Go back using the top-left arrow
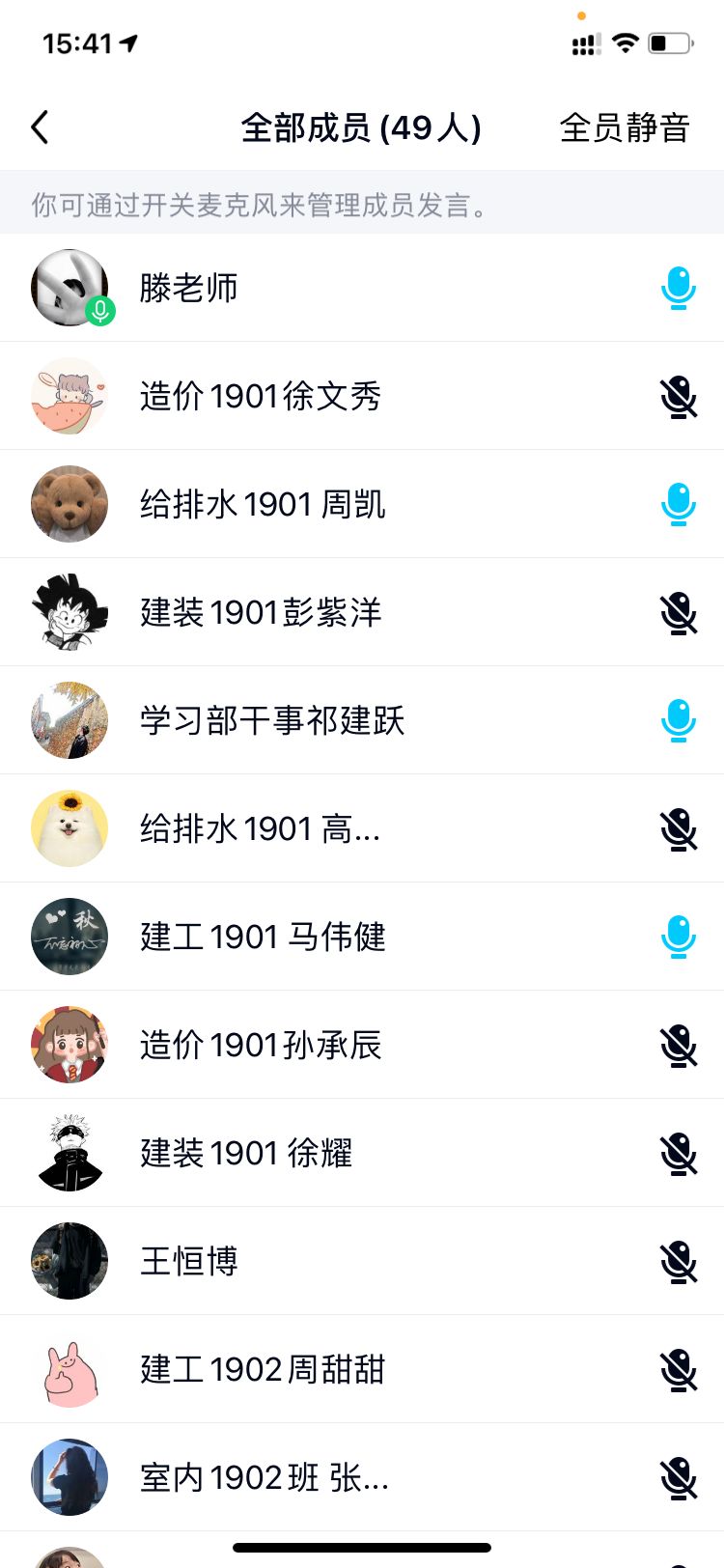 click(x=41, y=127)
